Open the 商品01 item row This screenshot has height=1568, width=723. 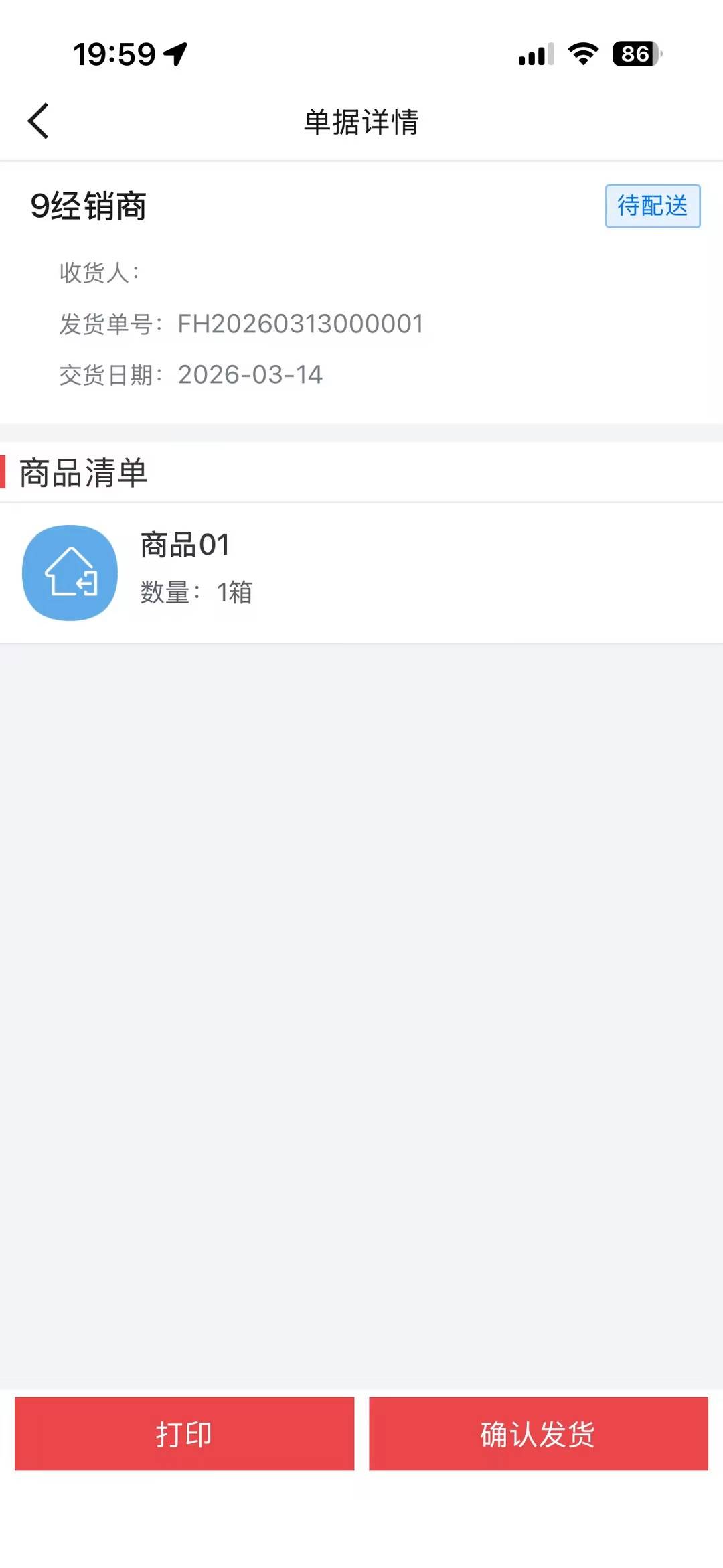coord(361,573)
